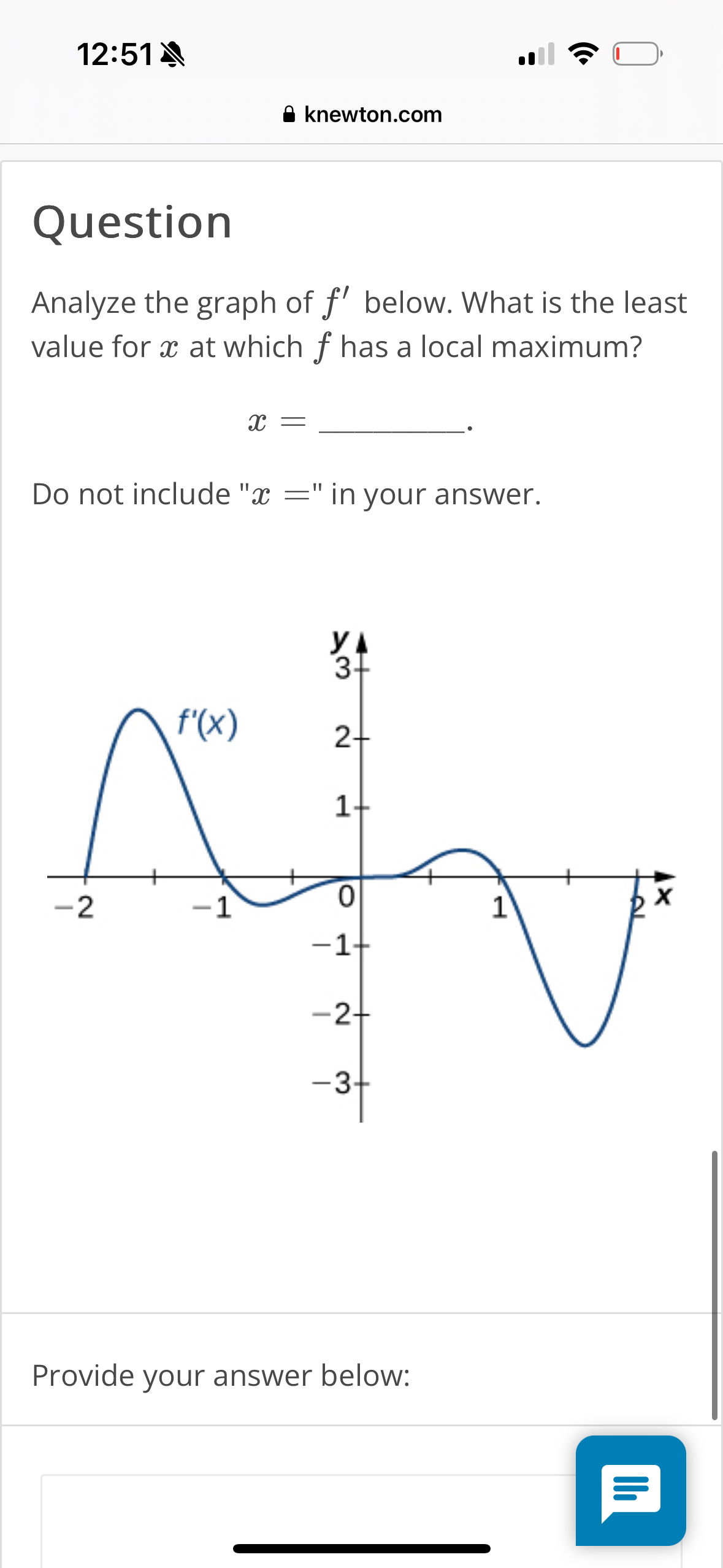Select the Provide your answer below section
The height and width of the screenshot is (1568, 723).
pos(221,1375)
